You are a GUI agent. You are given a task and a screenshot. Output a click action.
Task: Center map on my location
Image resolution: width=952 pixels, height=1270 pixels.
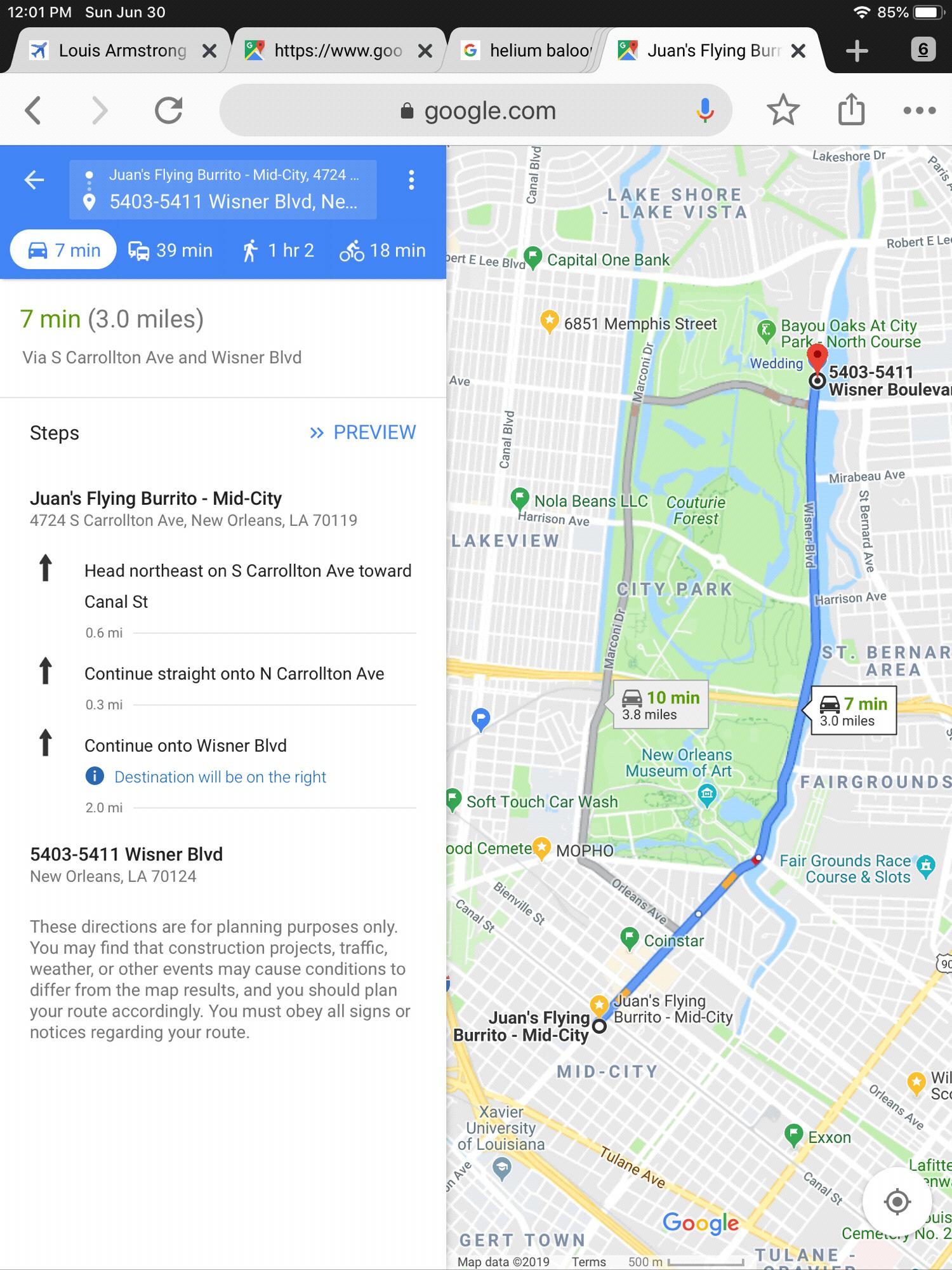(x=897, y=1201)
